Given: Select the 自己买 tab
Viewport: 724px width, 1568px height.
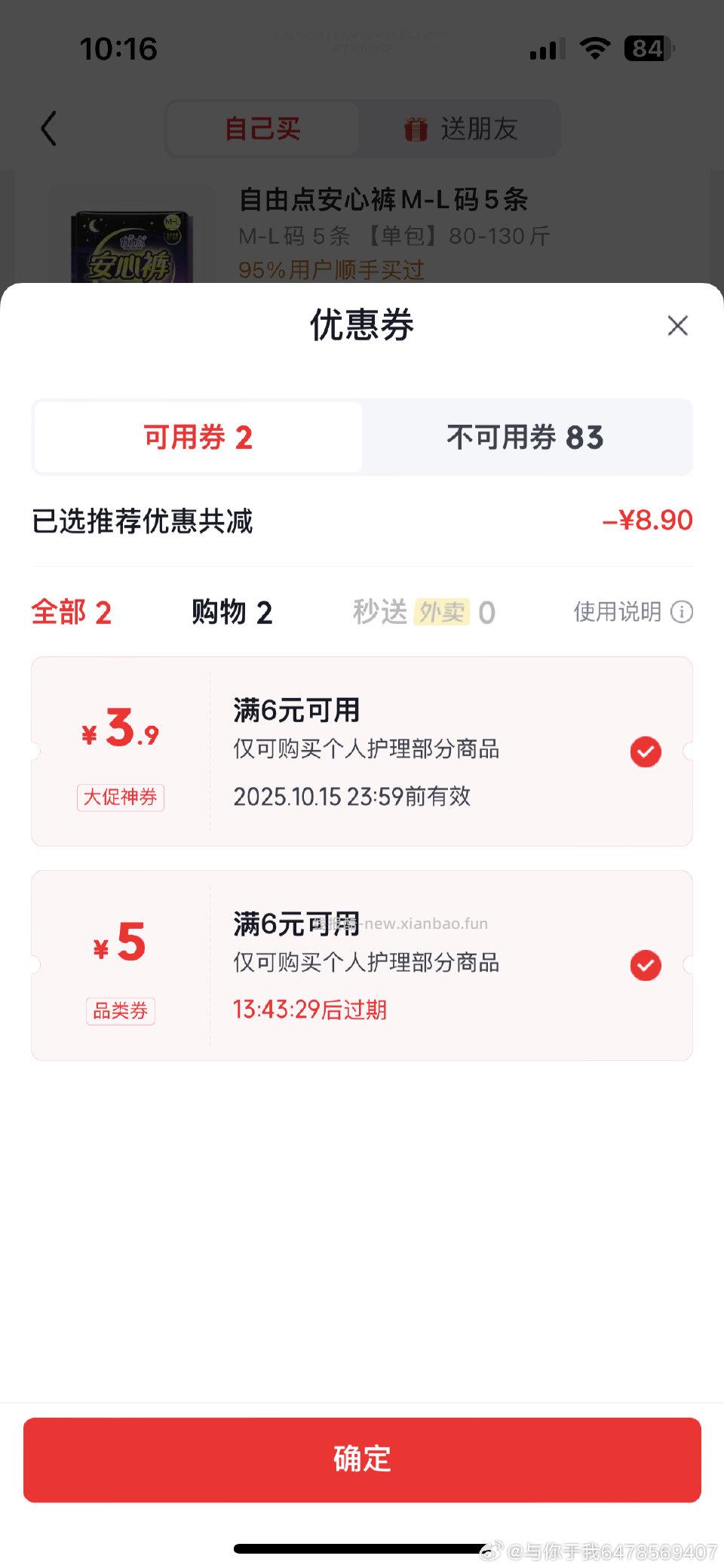Looking at the screenshot, I should coord(262,129).
